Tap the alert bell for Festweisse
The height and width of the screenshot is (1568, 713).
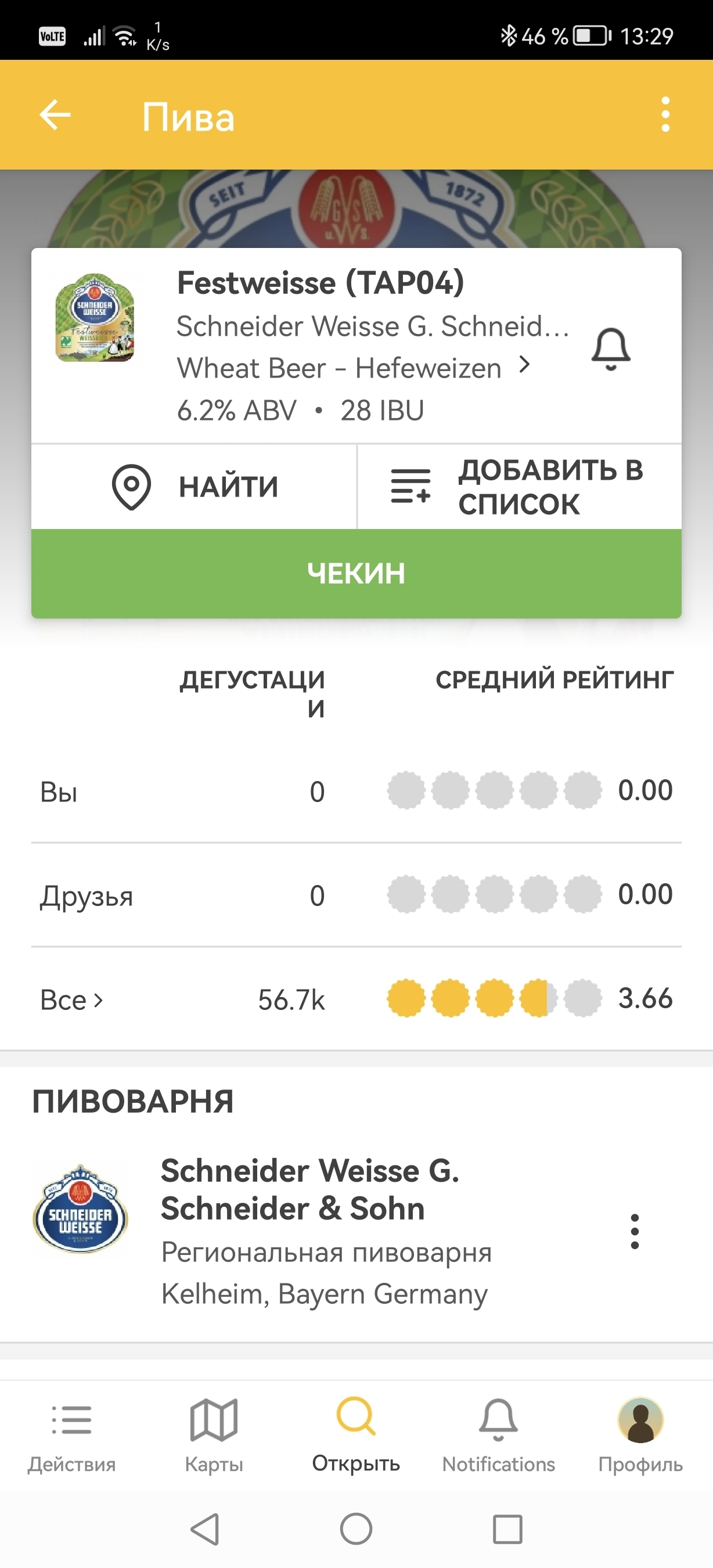[x=611, y=349]
